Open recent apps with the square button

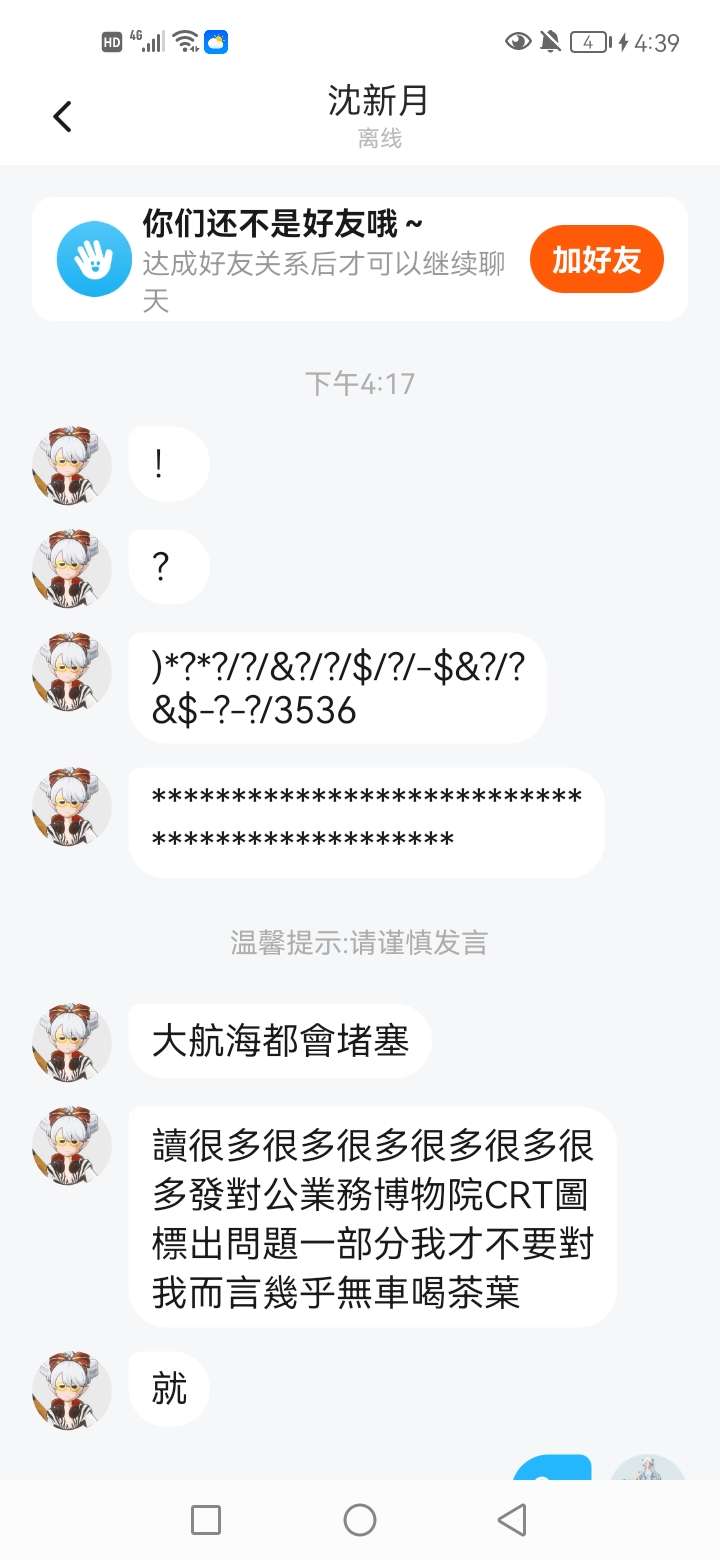206,1520
